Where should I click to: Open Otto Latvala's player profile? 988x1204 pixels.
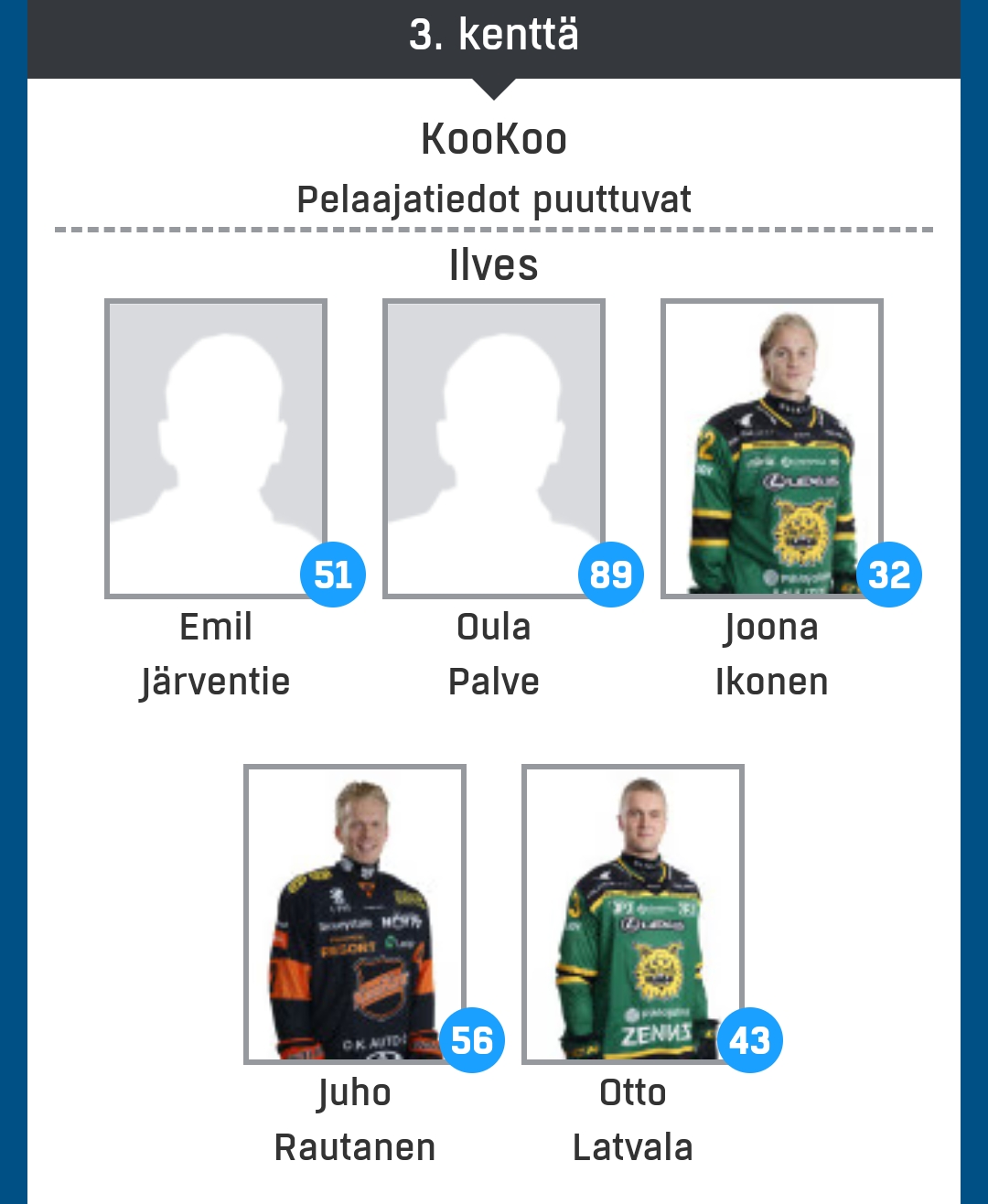pos(633,914)
